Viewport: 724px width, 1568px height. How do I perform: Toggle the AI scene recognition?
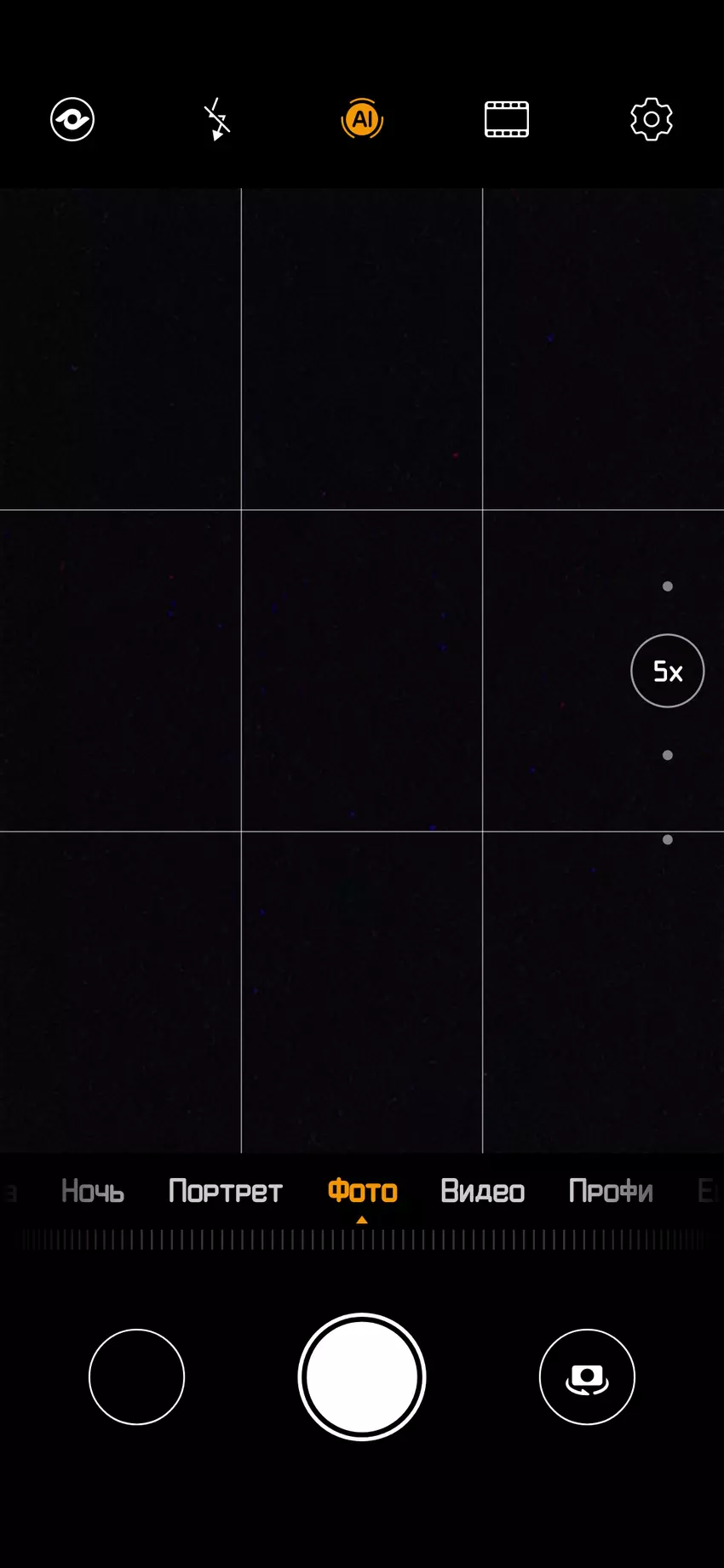362,119
